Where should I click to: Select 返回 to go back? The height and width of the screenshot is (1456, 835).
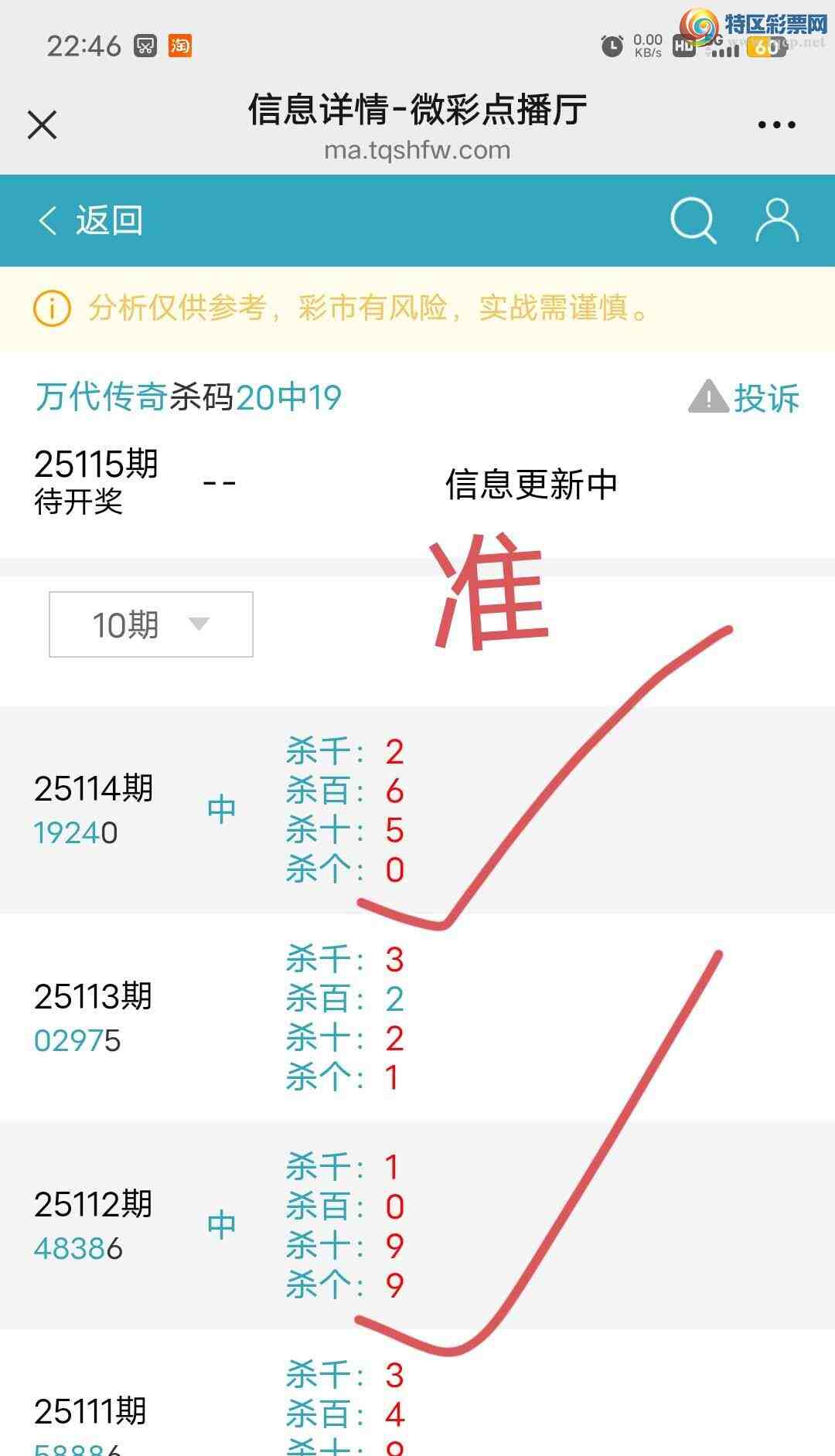coord(108,219)
